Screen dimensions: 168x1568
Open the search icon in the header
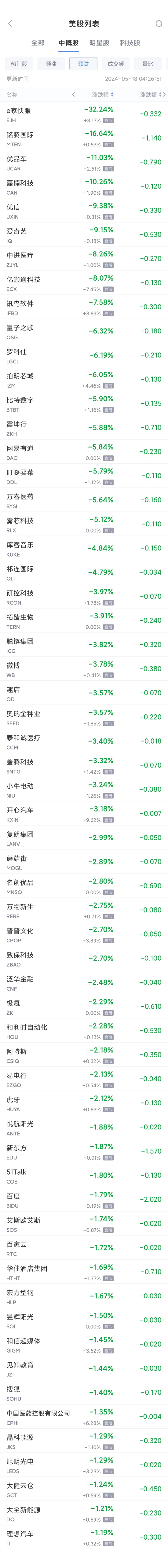(x=159, y=24)
